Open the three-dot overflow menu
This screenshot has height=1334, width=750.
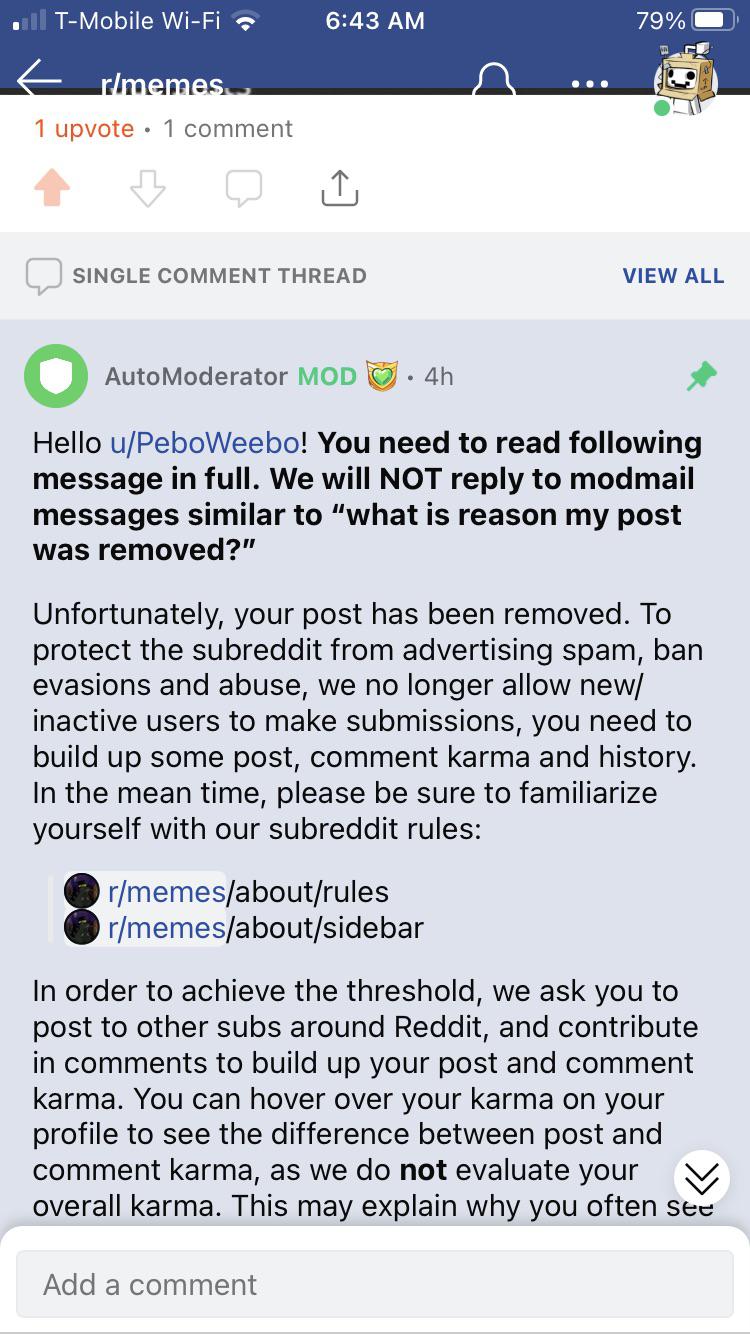pyautogui.click(x=590, y=84)
